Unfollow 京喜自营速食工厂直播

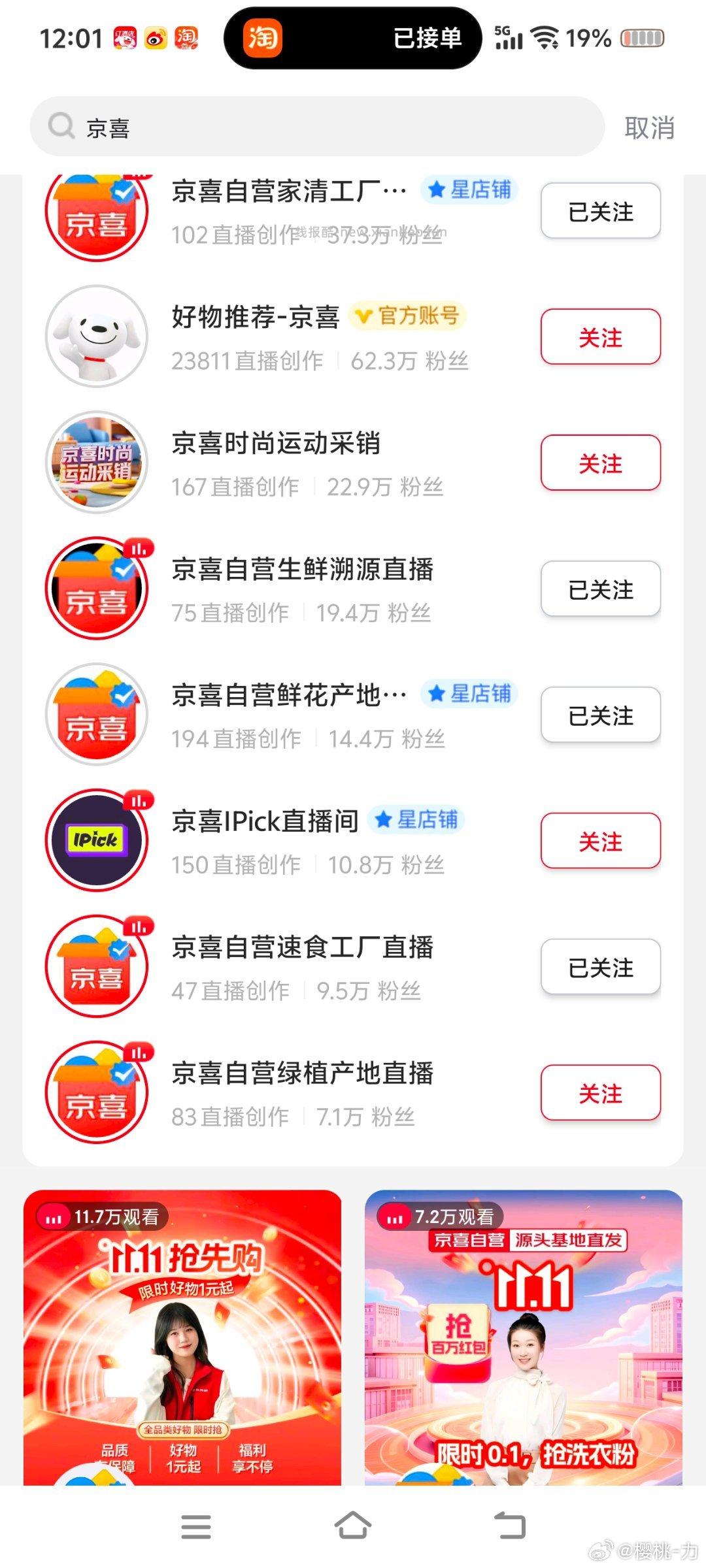click(x=599, y=967)
